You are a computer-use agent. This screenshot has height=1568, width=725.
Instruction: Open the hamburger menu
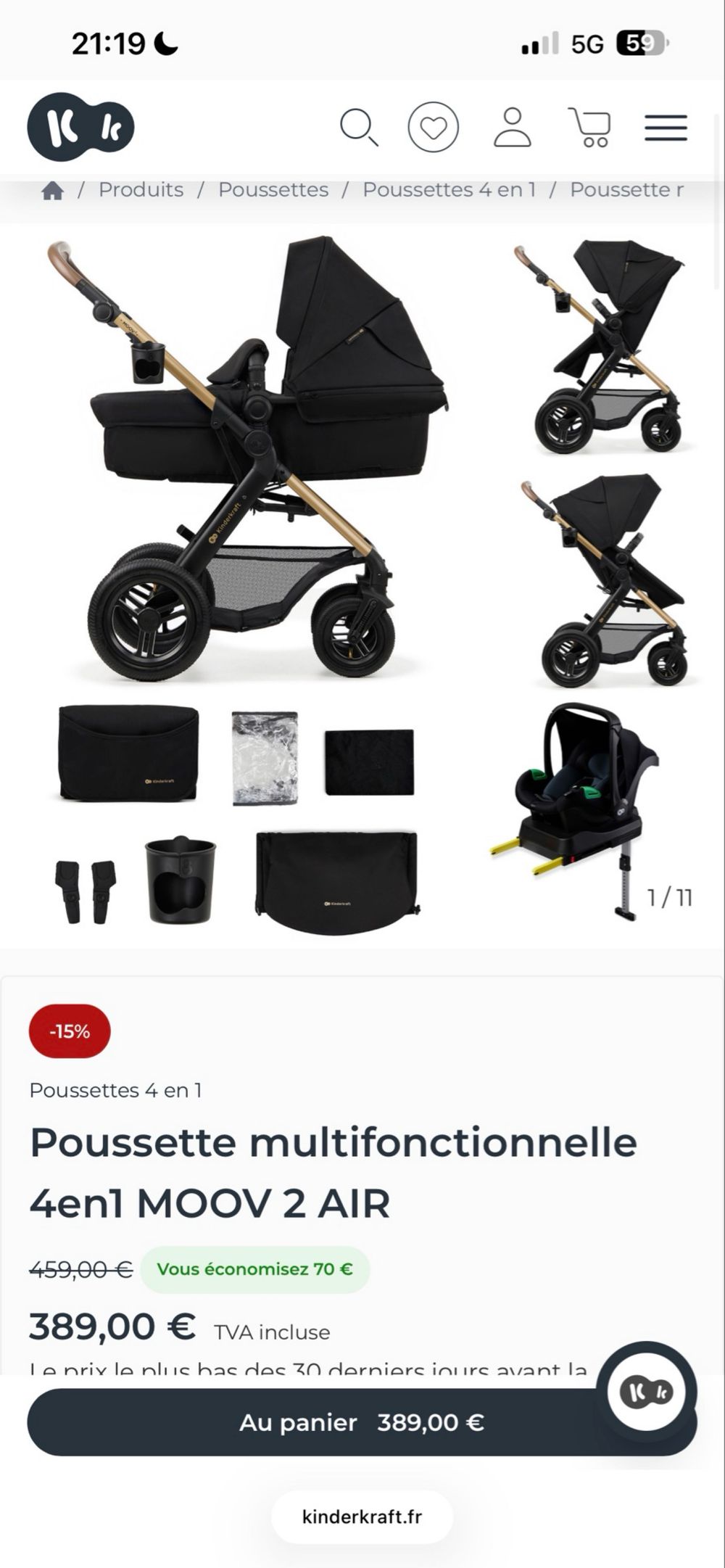[x=666, y=128]
